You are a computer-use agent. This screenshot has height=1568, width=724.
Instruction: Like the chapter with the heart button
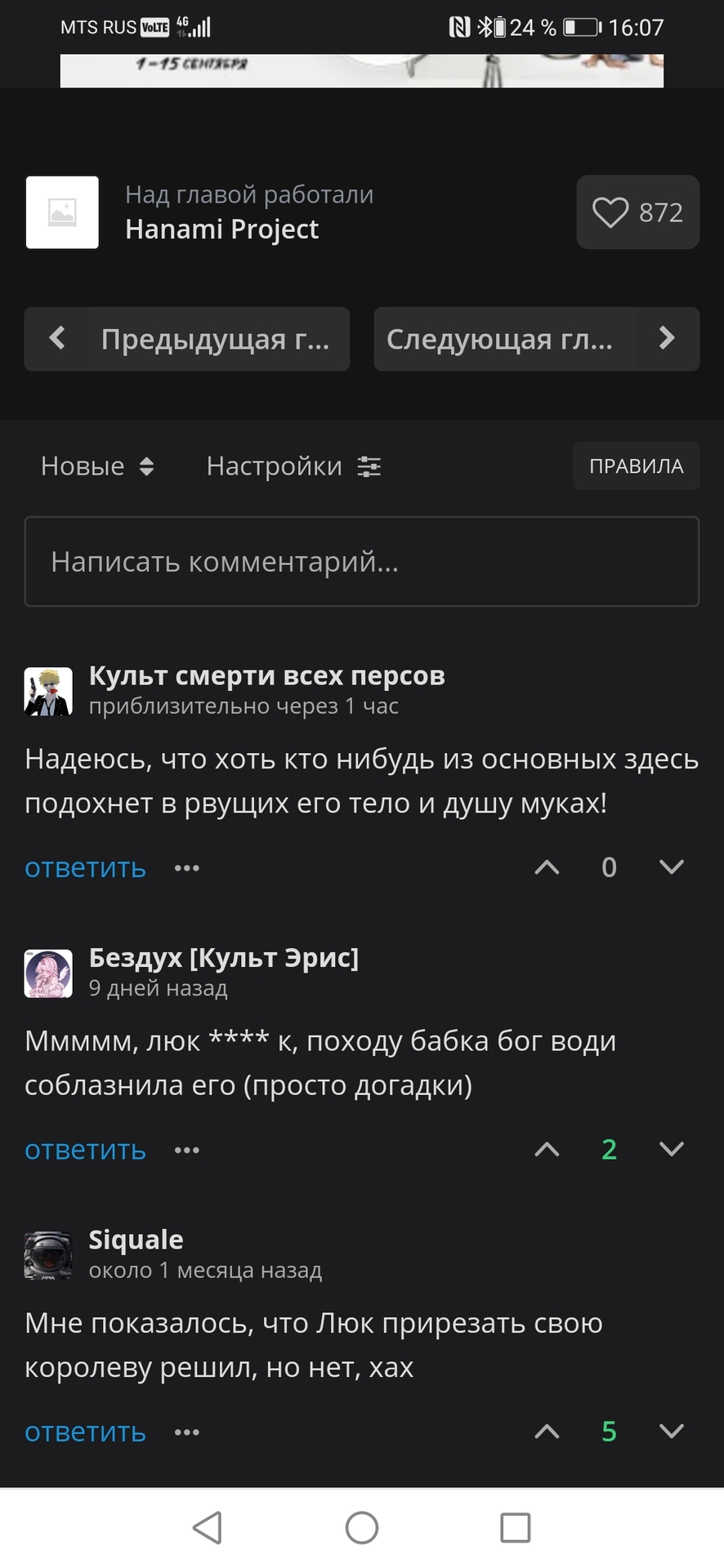tap(637, 212)
